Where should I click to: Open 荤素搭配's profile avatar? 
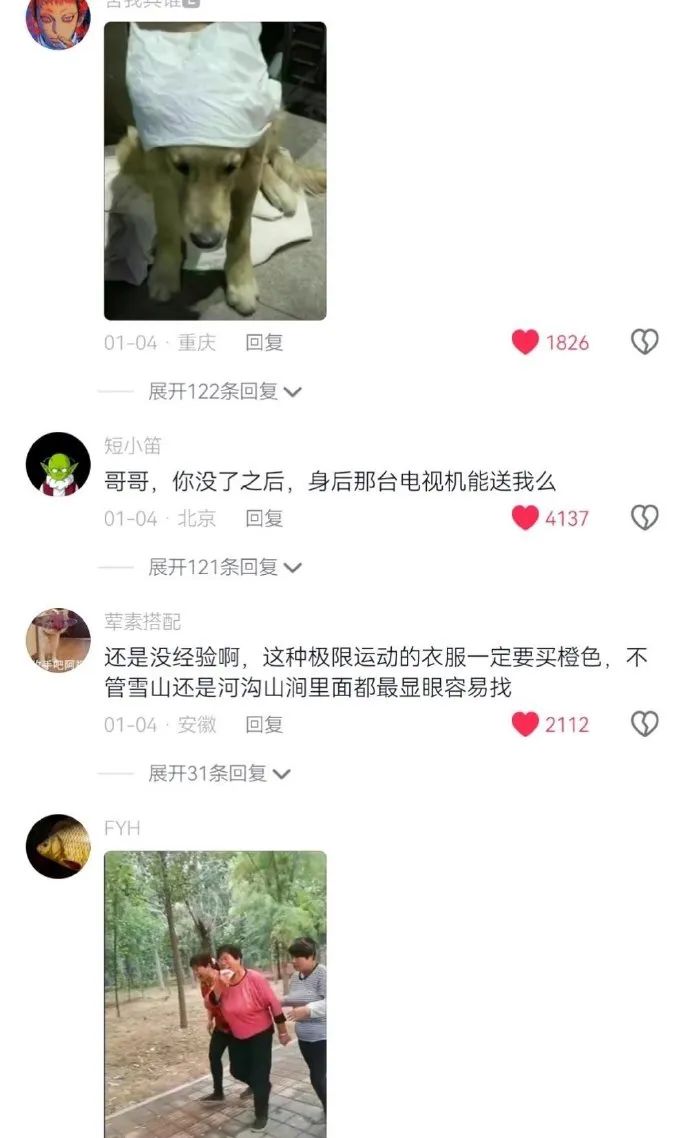pyautogui.click(x=58, y=640)
